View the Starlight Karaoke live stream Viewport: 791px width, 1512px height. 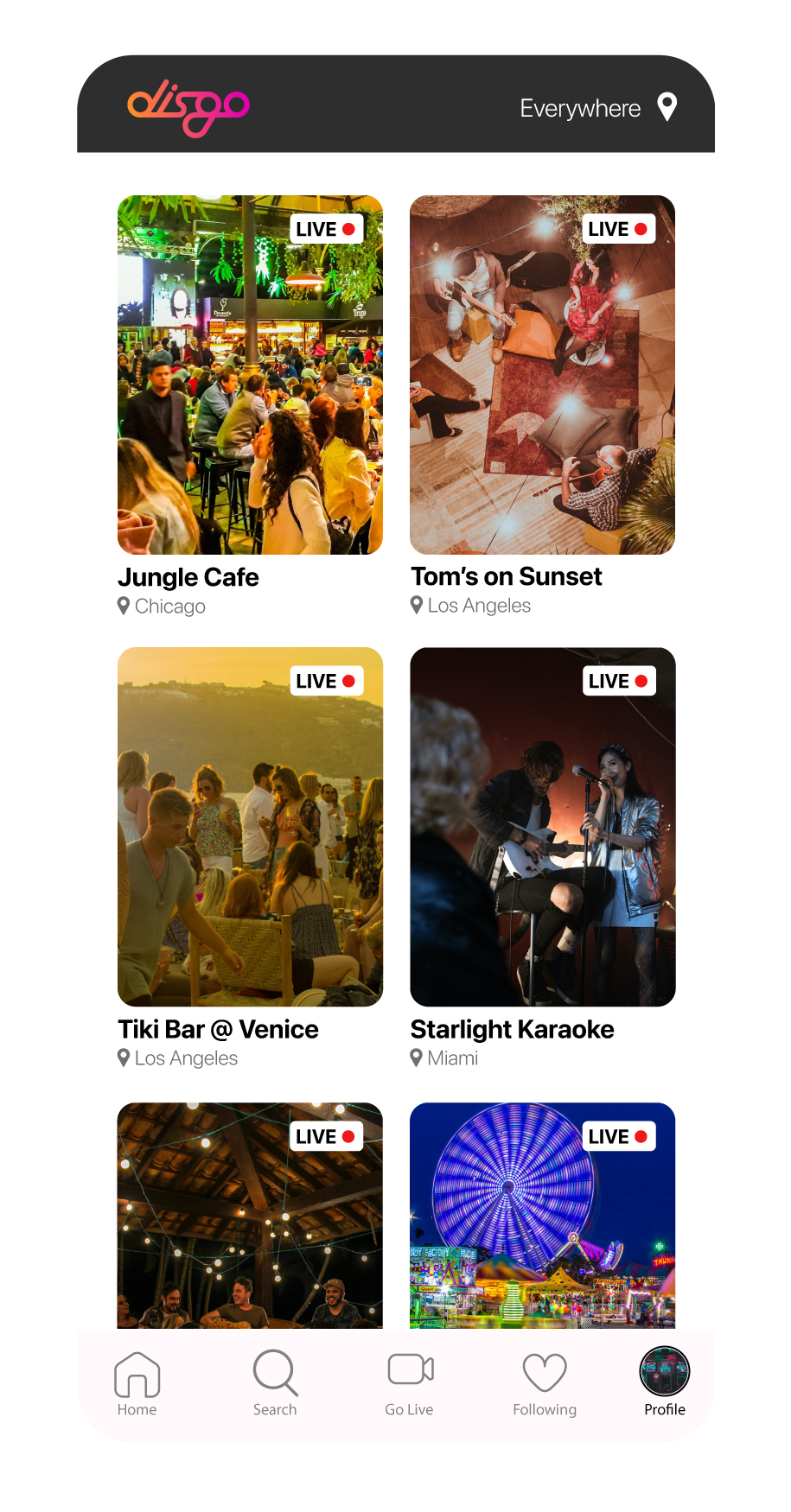click(x=542, y=827)
